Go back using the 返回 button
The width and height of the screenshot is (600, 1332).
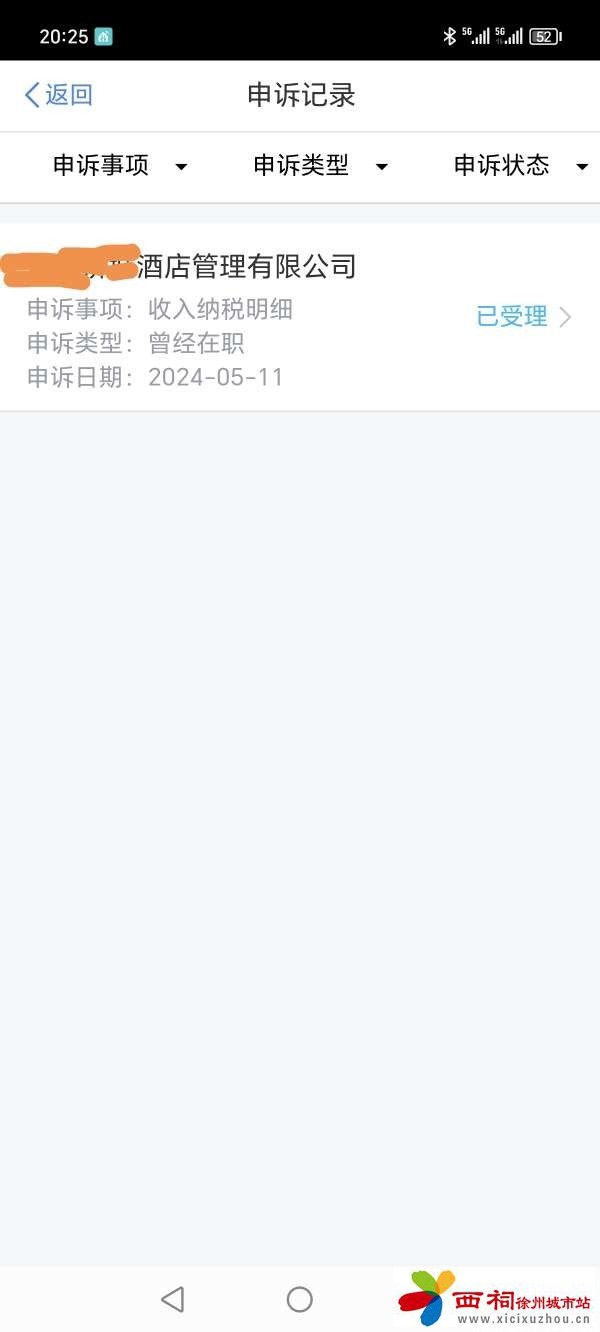[58, 95]
